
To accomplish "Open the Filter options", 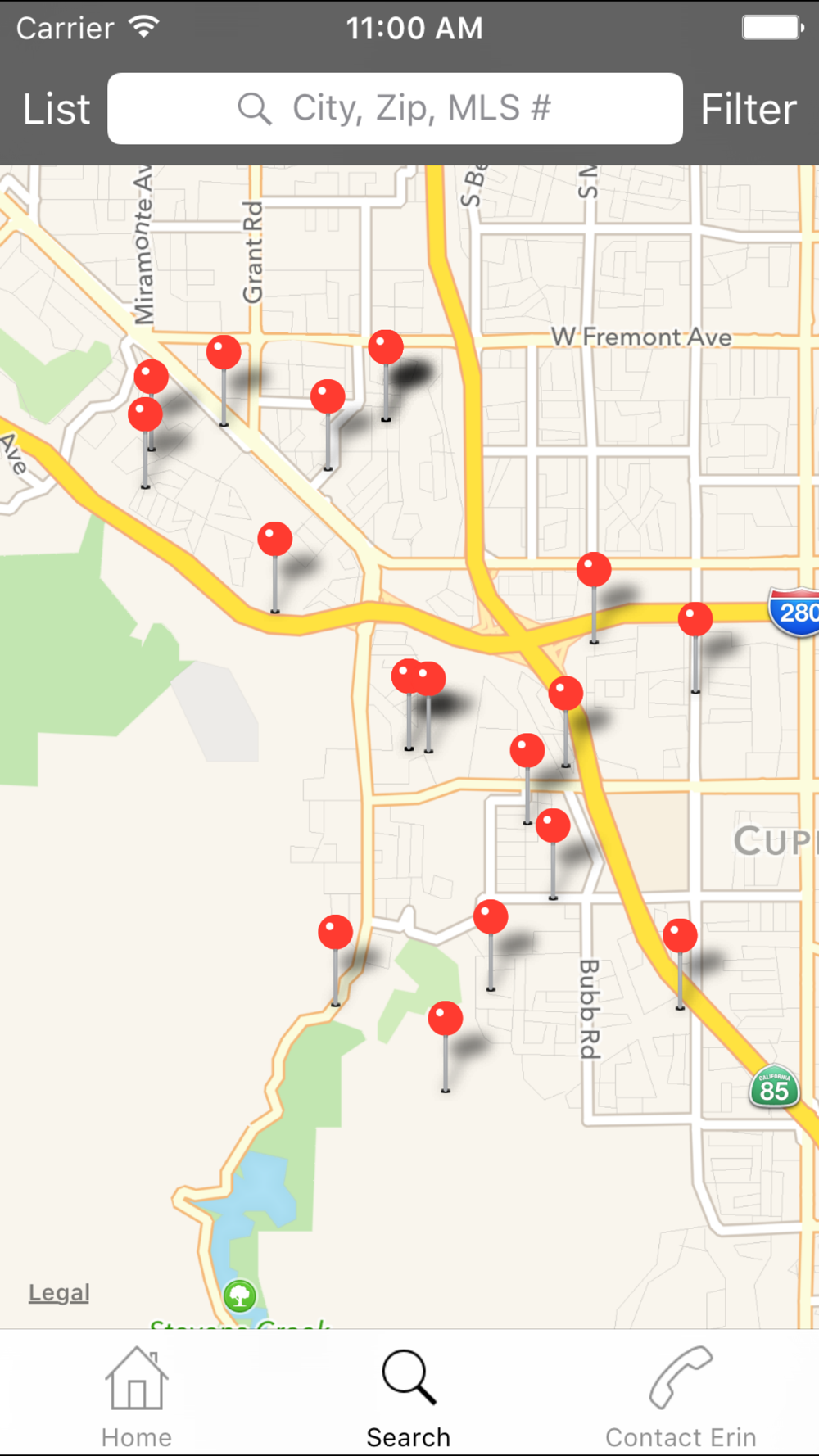I will point(748,109).
